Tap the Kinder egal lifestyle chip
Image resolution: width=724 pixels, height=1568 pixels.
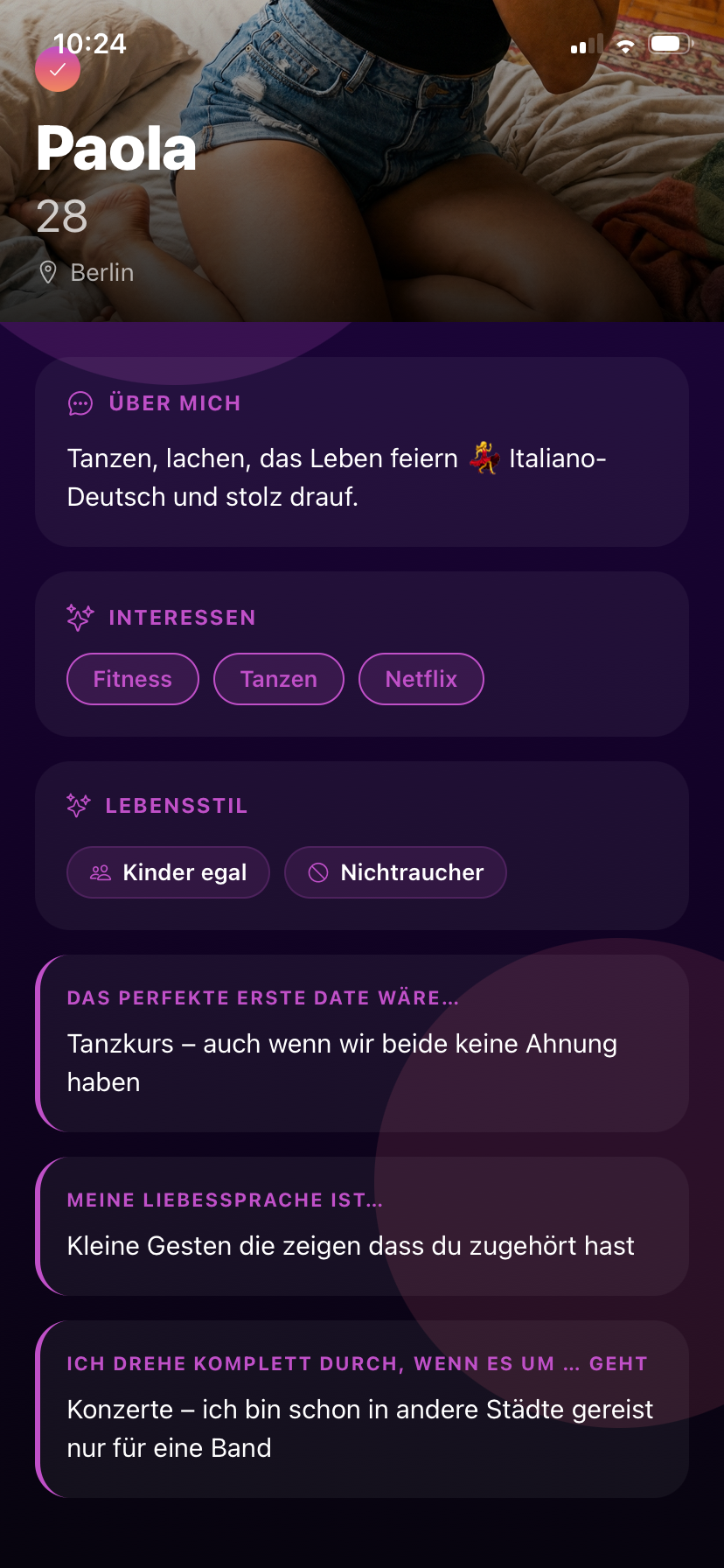pos(168,872)
